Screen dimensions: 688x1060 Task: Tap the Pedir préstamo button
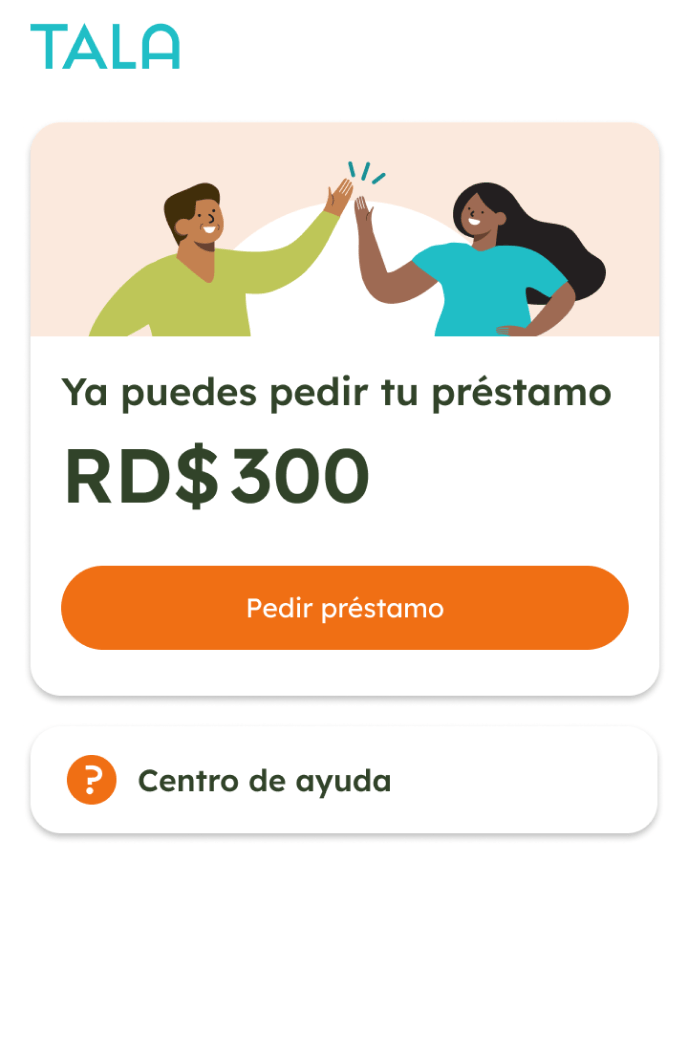pyautogui.click(x=344, y=608)
